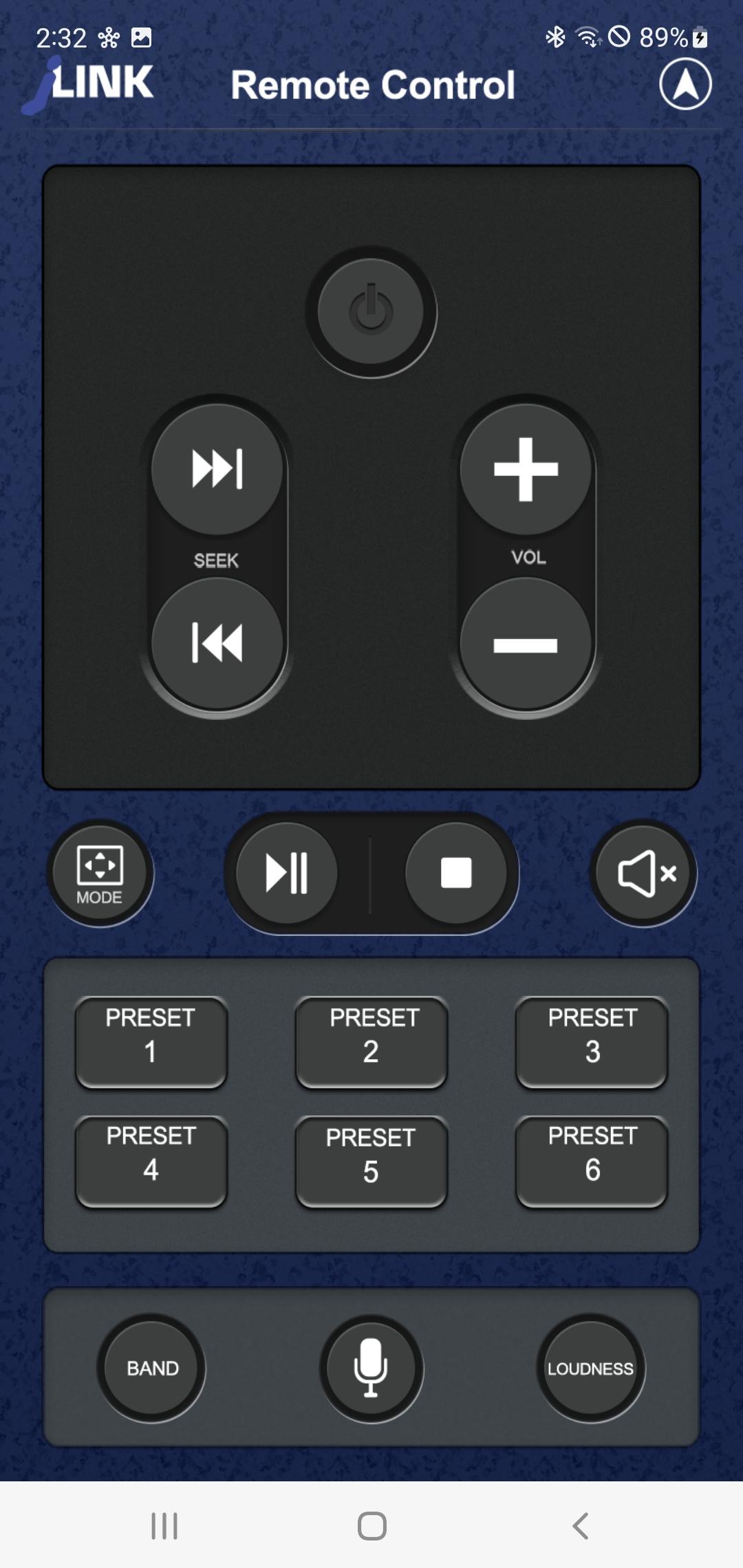Increase volume with the plus button
Viewport: 743px width, 1568px height.
pyautogui.click(x=526, y=469)
